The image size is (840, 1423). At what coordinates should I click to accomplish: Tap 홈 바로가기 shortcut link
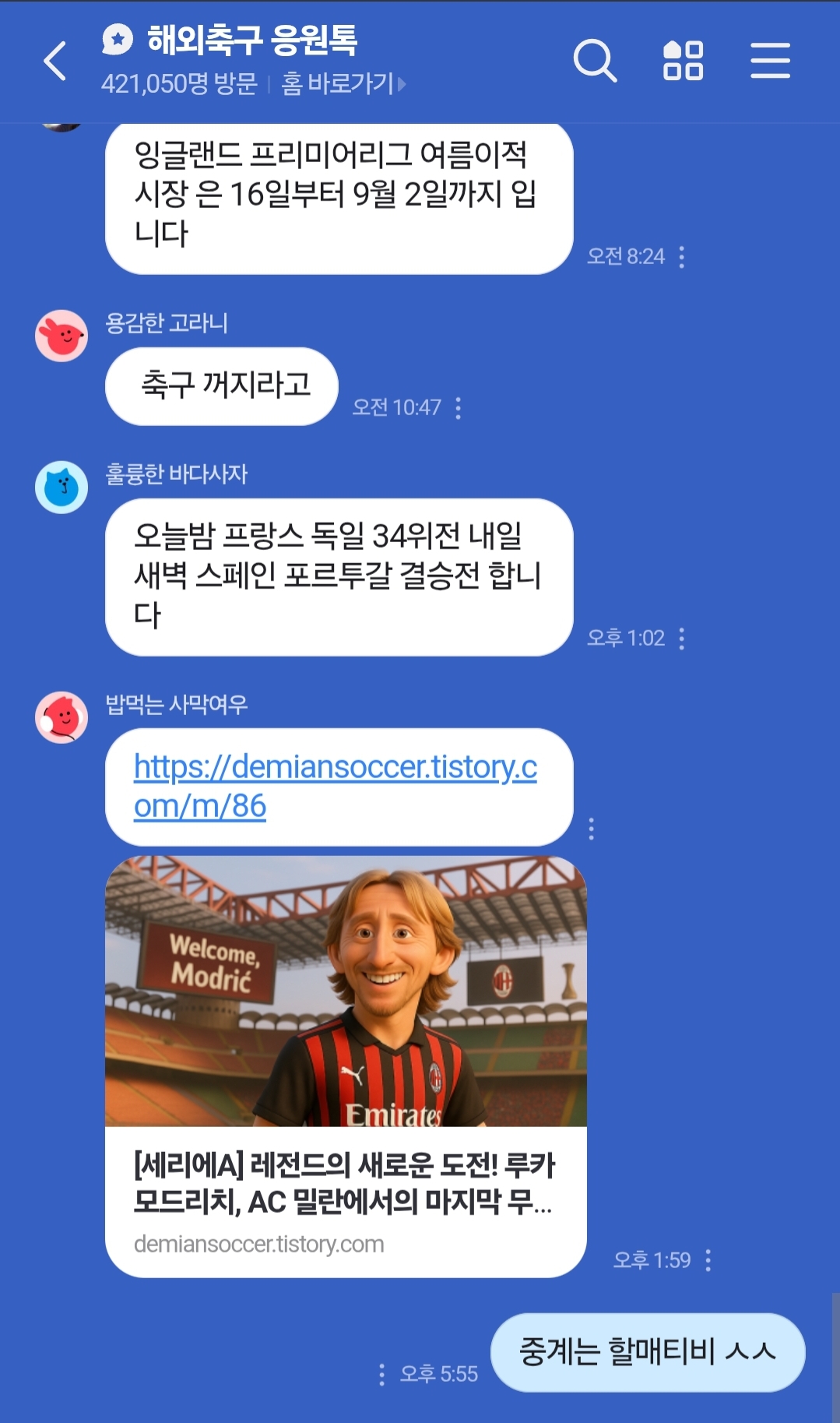343,83
